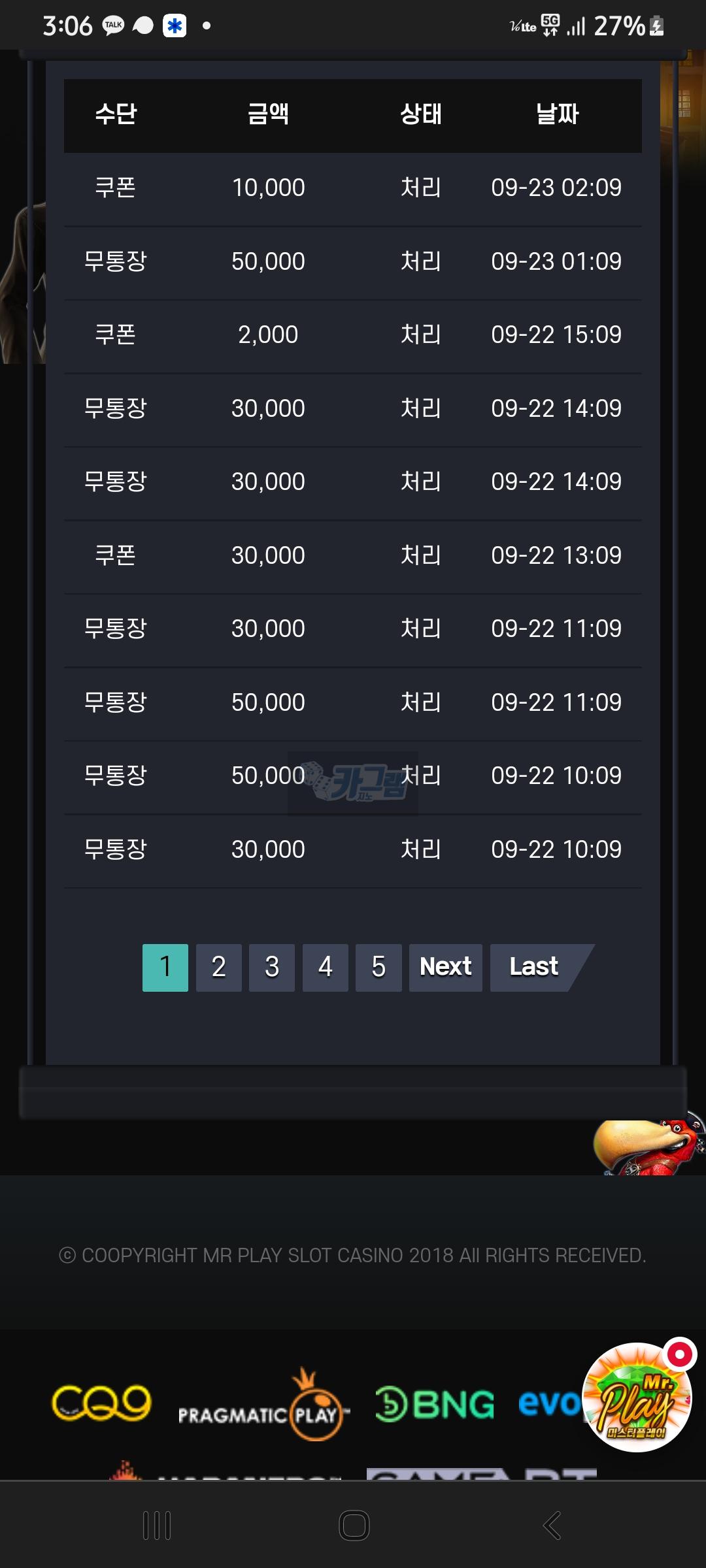Open page 3 in the pagination
Image resolution: width=706 pixels, height=1568 pixels.
[272, 967]
